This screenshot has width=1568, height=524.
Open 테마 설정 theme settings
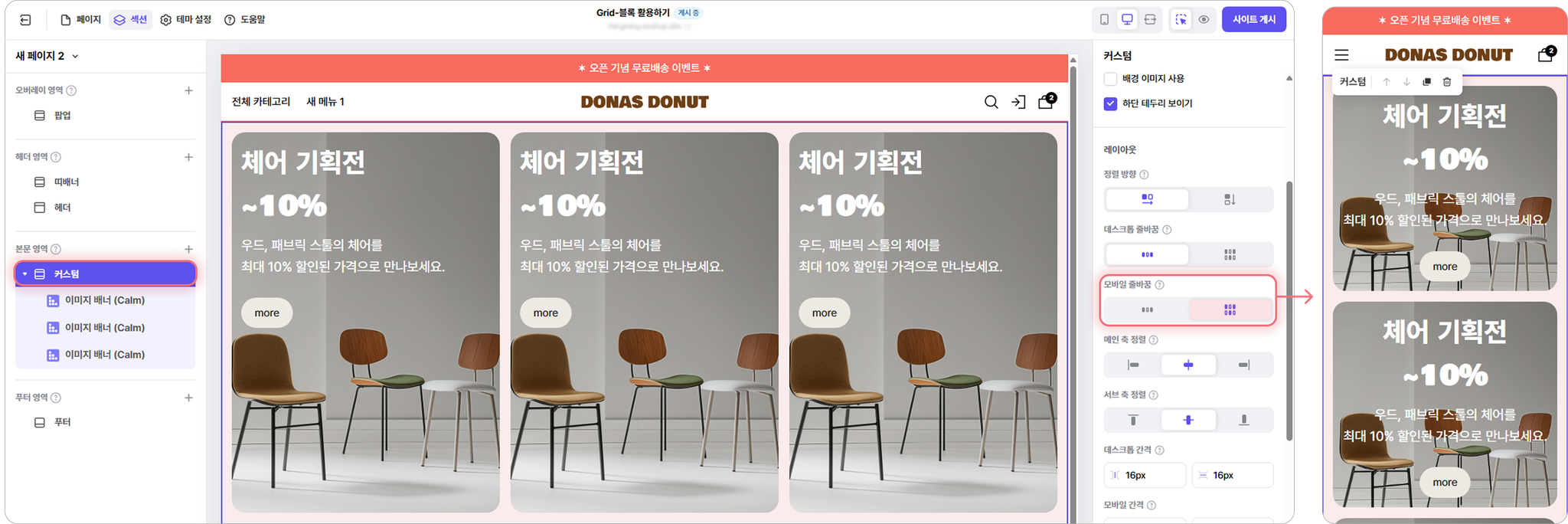186,19
